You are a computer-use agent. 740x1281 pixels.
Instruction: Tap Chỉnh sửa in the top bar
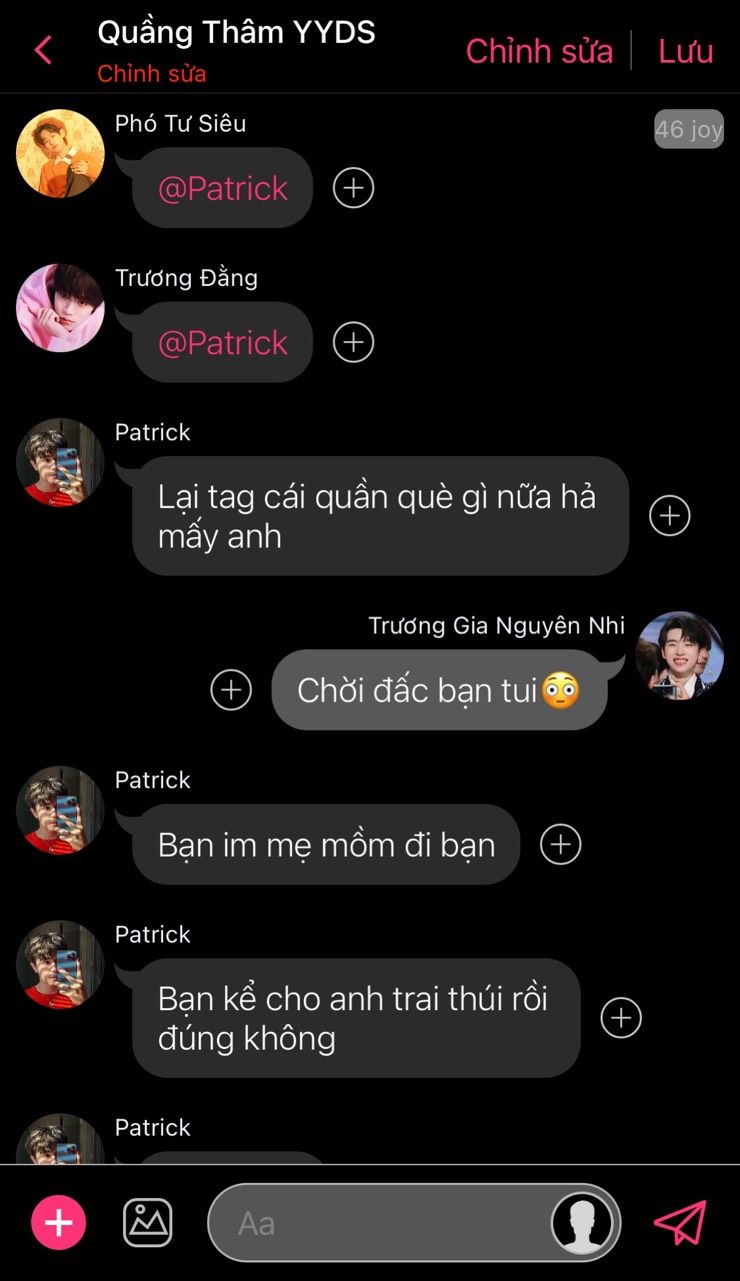(x=539, y=51)
